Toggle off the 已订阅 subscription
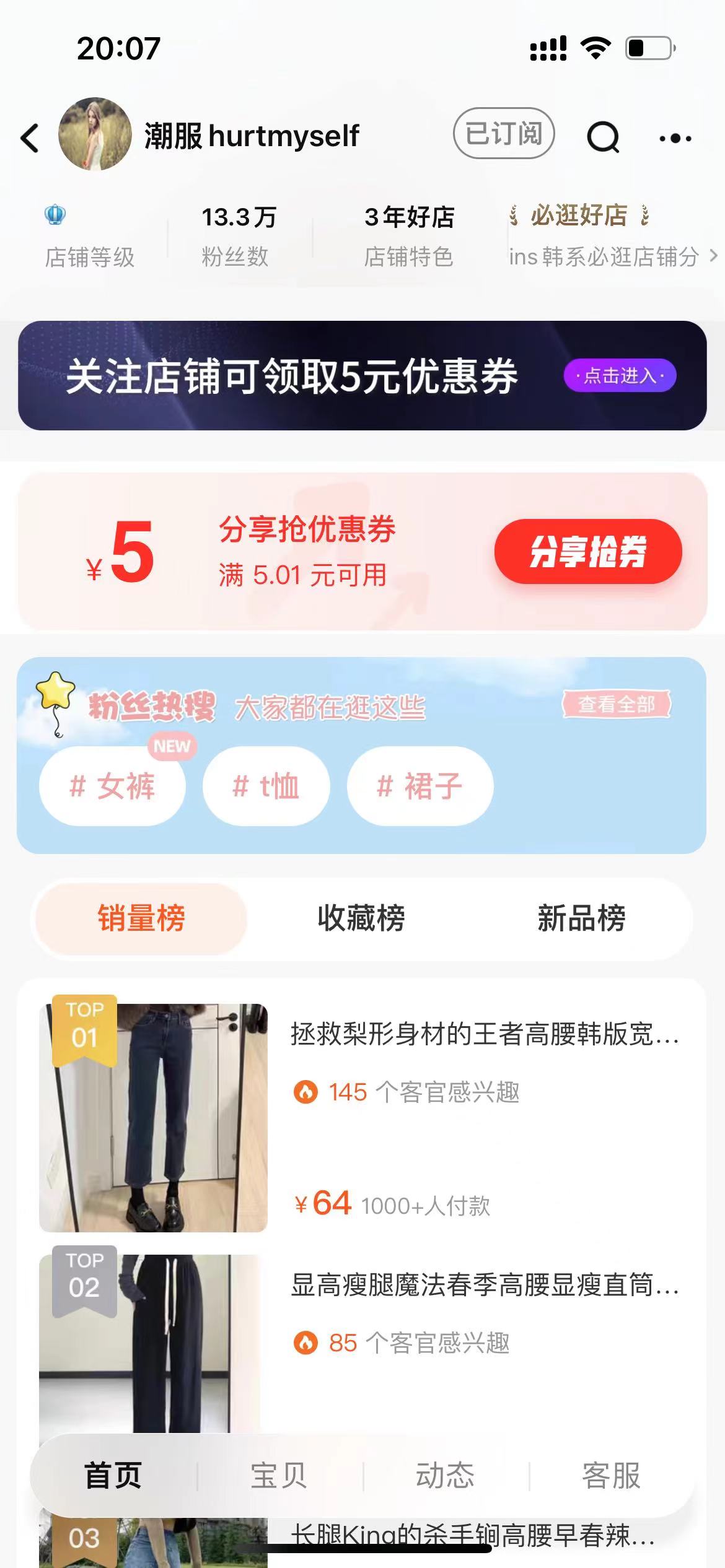Viewport: 725px width, 1568px height. [x=503, y=135]
